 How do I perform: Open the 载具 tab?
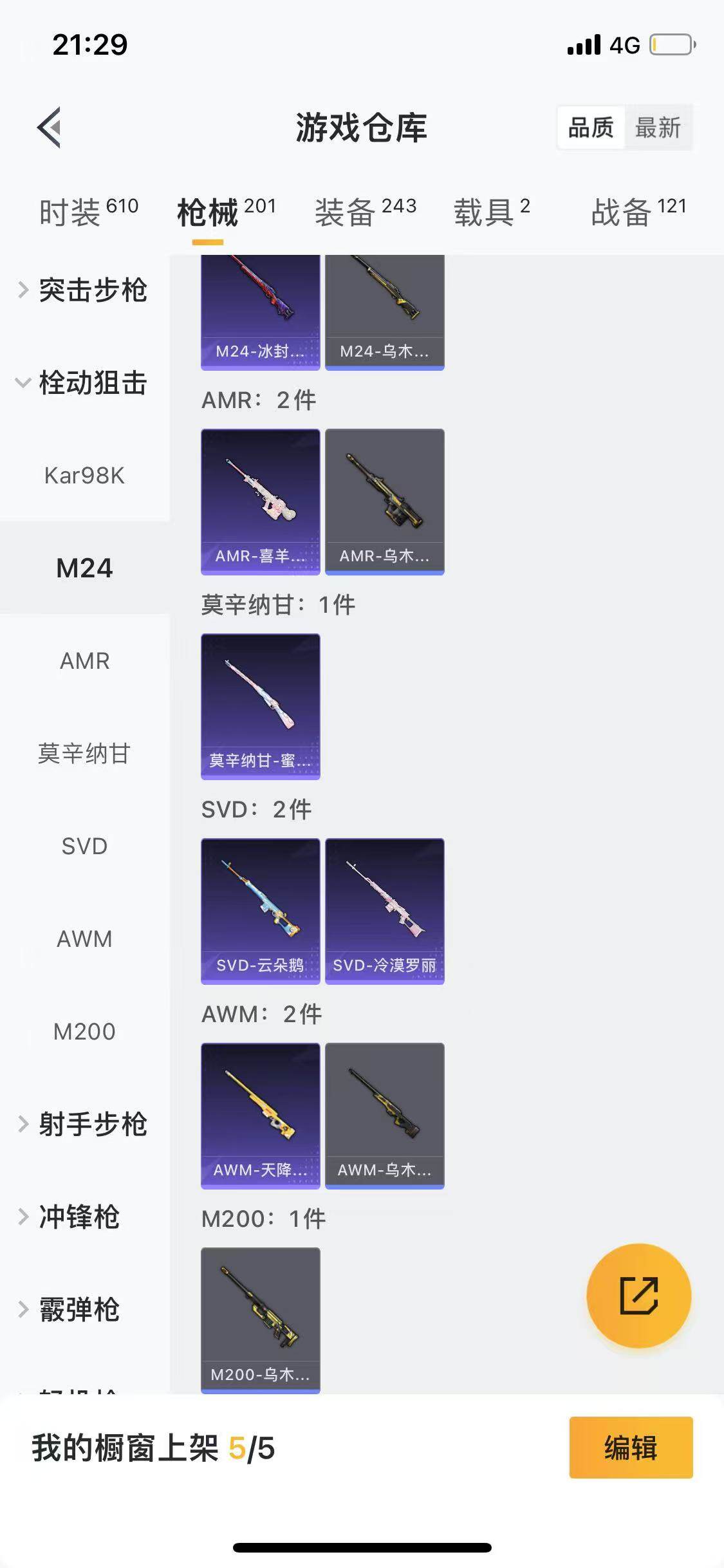click(x=492, y=212)
